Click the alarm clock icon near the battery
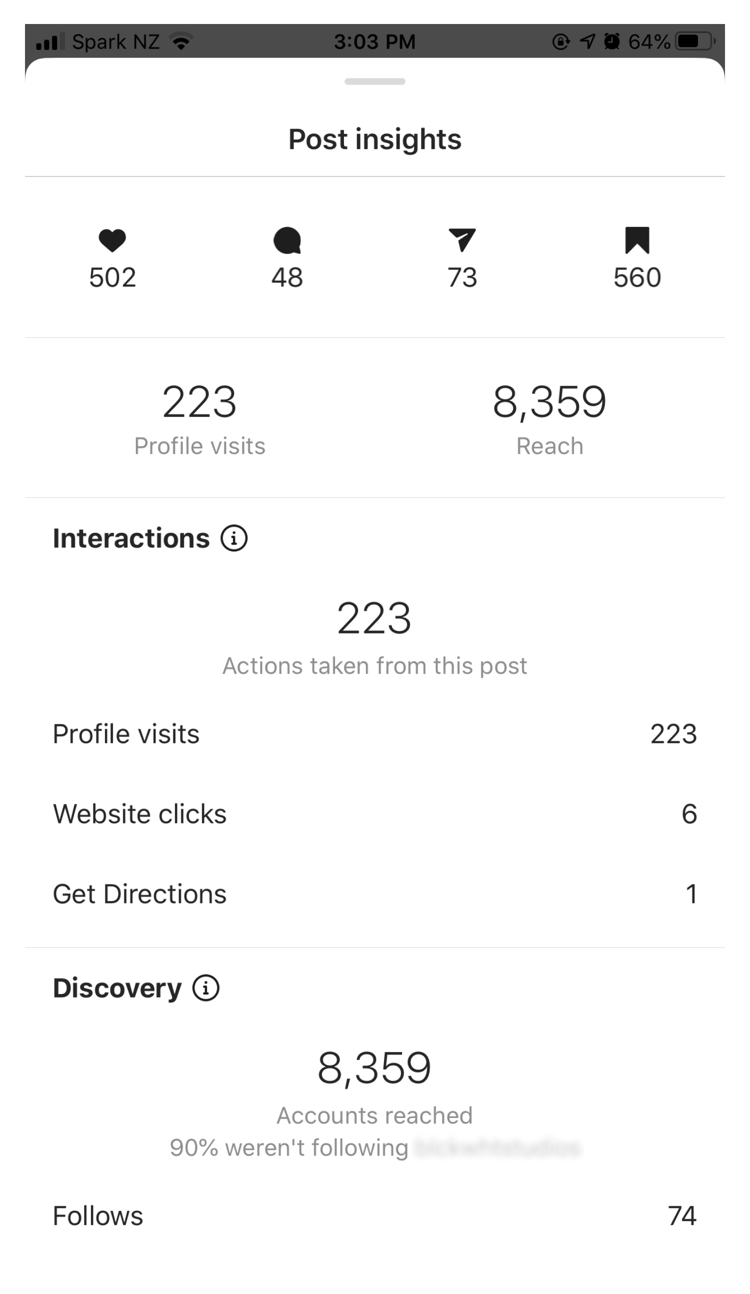The width and height of the screenshot is (750, 1294). coord(612,41)
